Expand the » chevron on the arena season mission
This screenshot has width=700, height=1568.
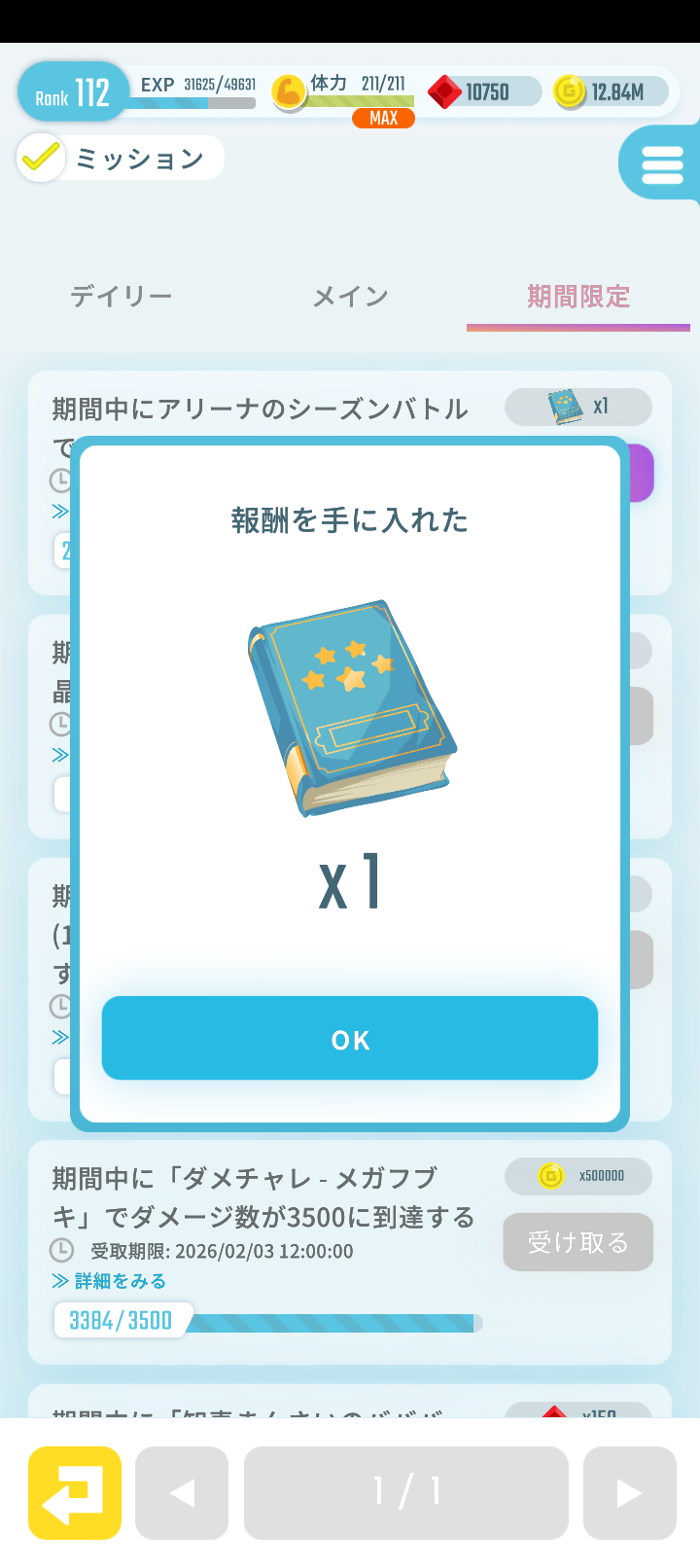pyautogui.click(x=60, y=512)
